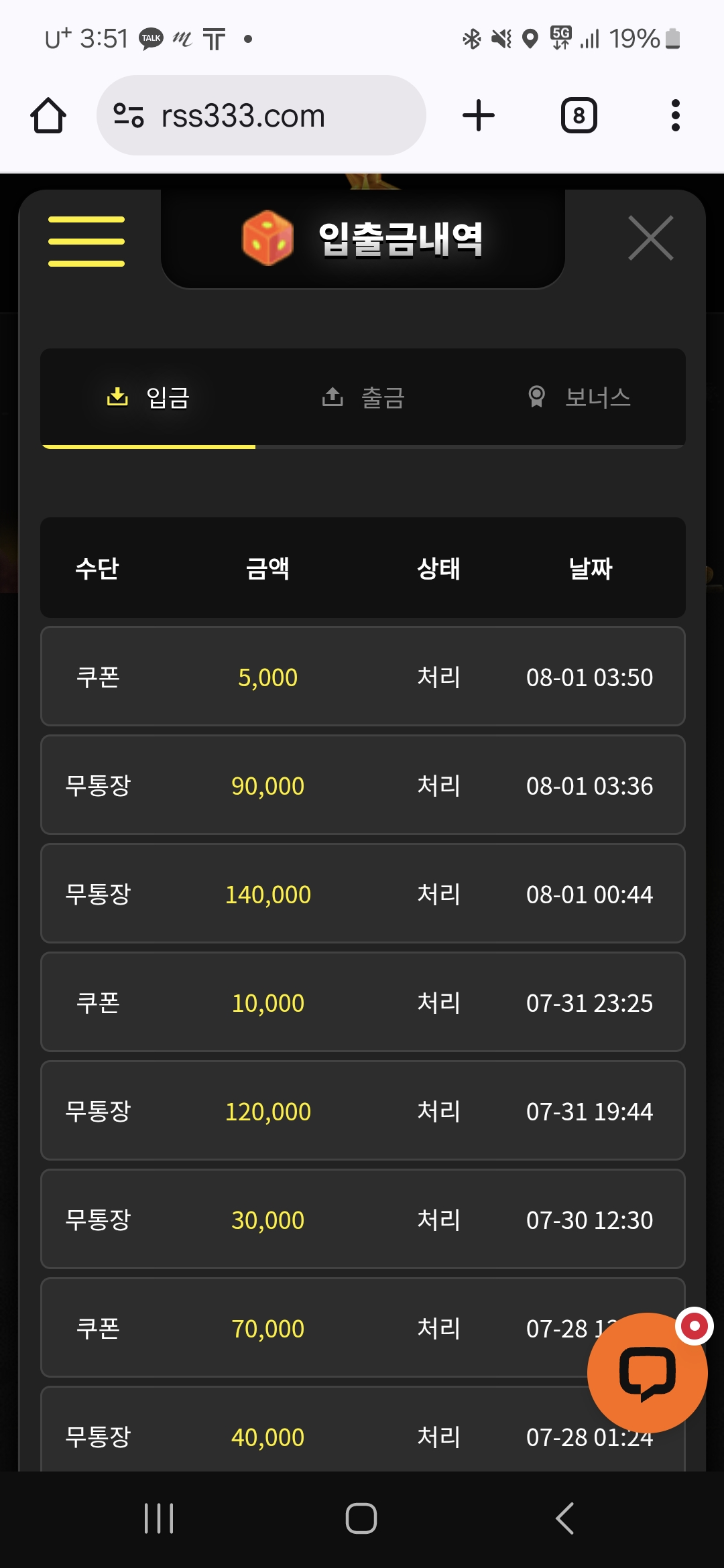Switch to the 보너스 tab
The height and width of the screenshot is (1568, 724).
point(579,397)
